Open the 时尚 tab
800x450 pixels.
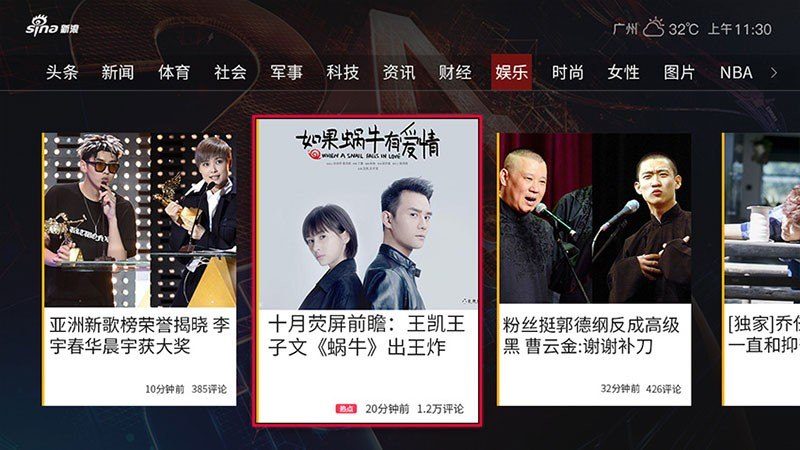[x=567, y=73]
